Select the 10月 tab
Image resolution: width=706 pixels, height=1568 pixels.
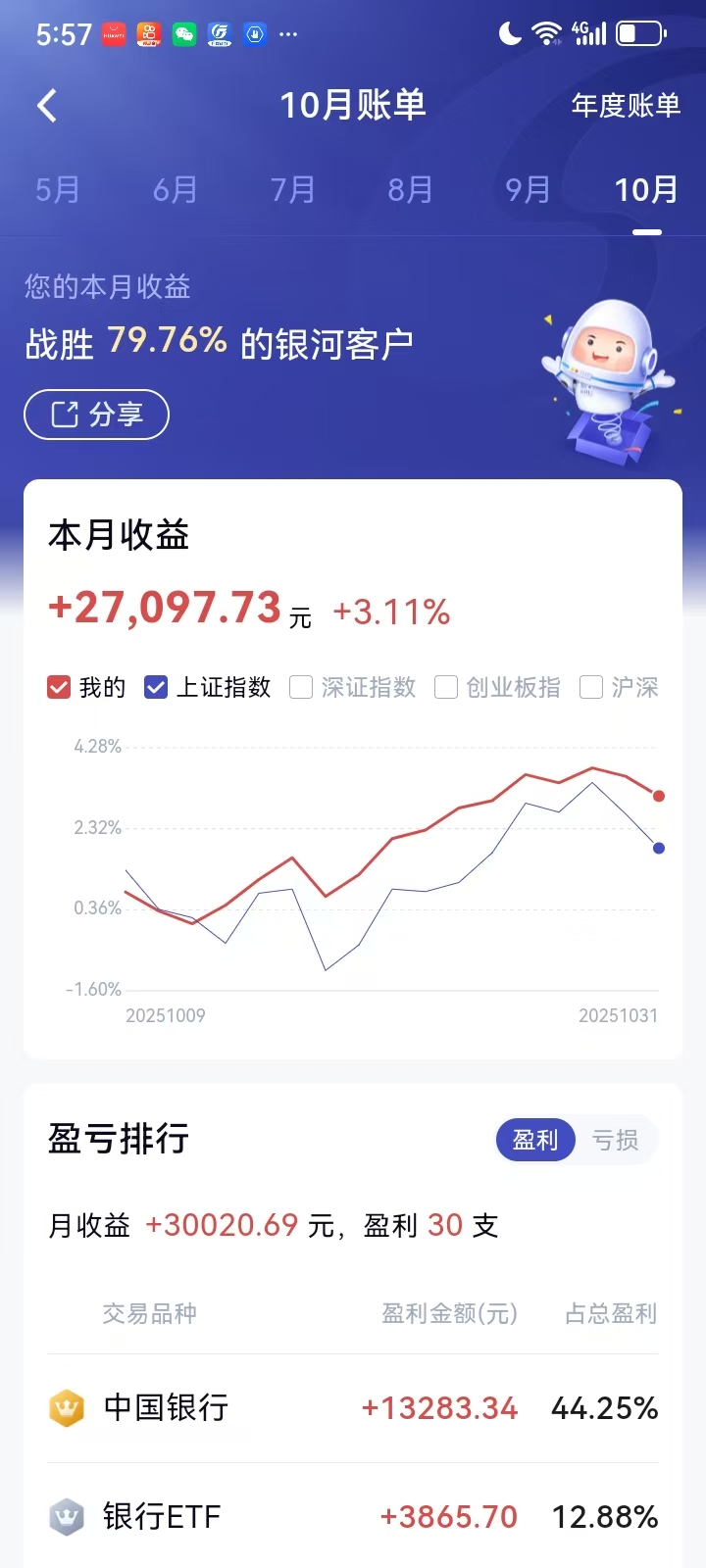coord(646,189)
